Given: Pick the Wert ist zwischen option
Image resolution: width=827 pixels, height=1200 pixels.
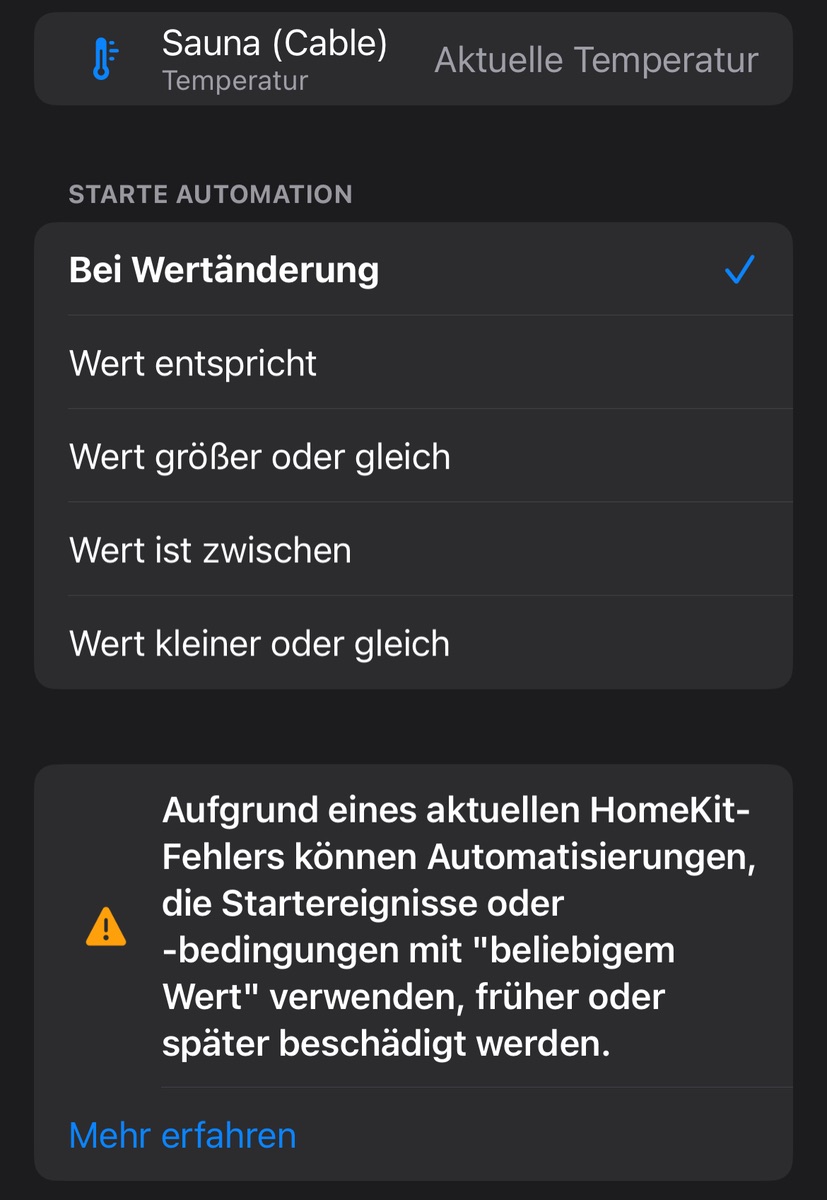Looking at the screenshot, I should (413, 550).
